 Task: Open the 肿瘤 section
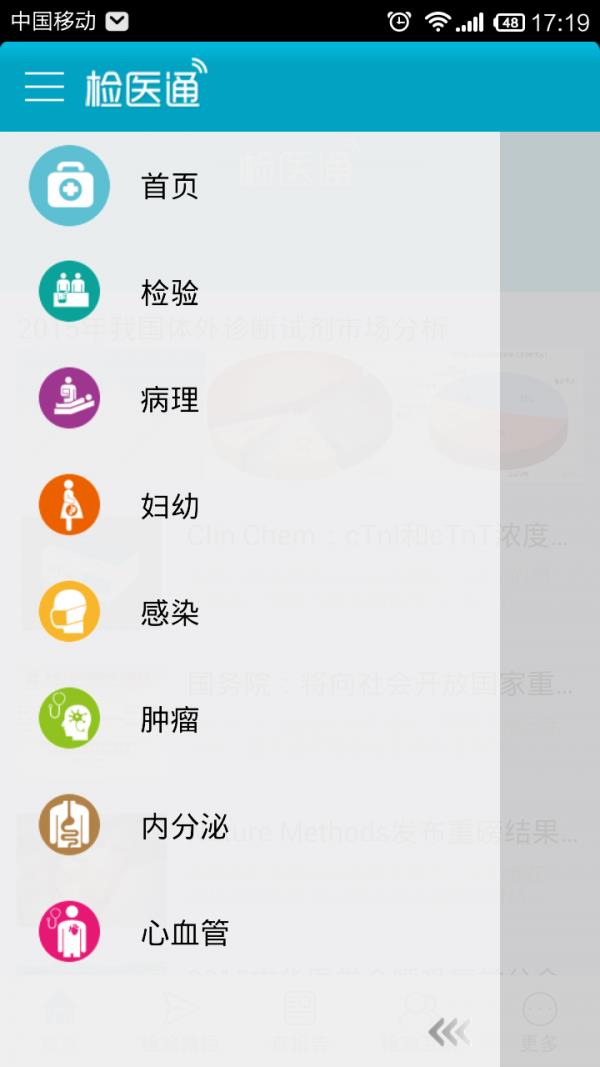coord(169,720)
